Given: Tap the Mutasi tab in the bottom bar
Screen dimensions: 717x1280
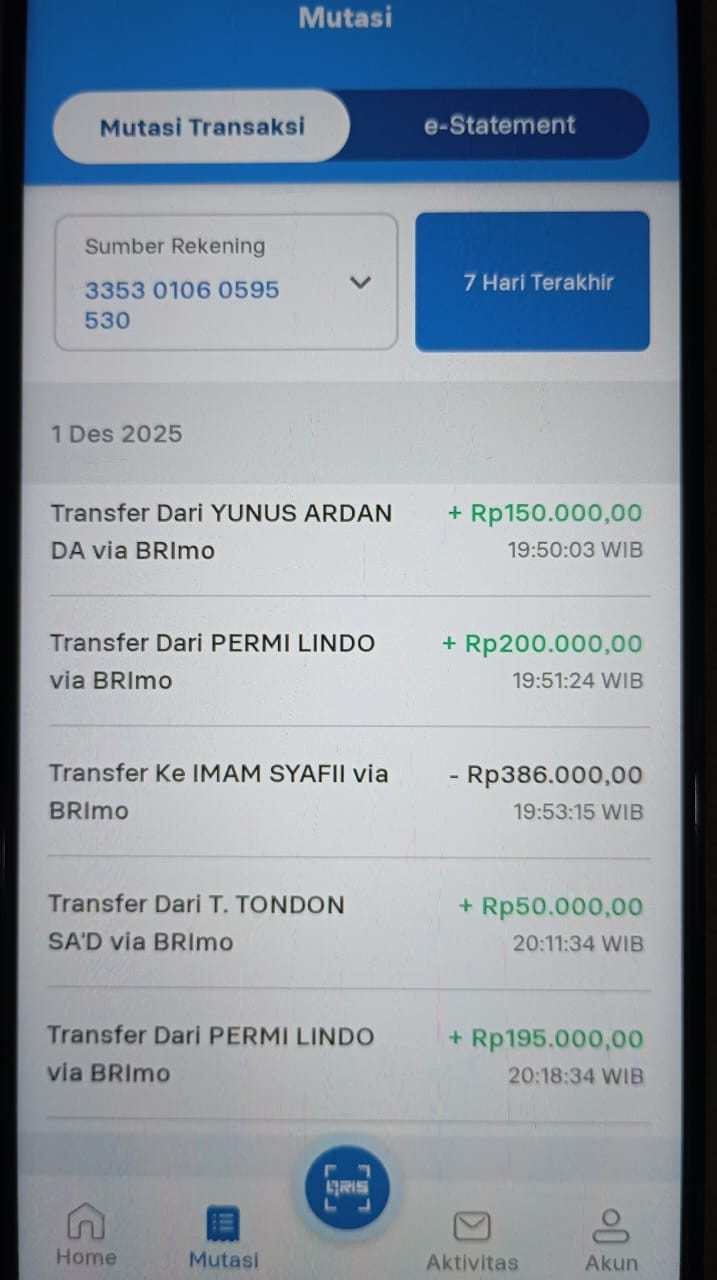Looking at the screenshot, I should click(x=223, y=1237).
